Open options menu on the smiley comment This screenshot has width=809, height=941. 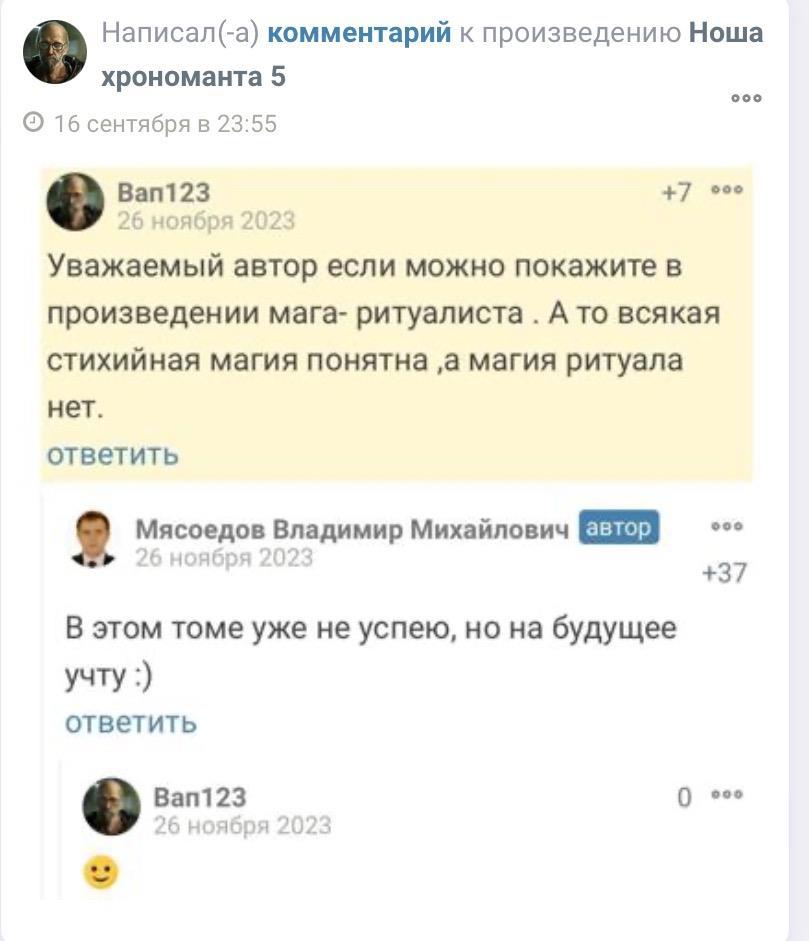coord(726,796)
